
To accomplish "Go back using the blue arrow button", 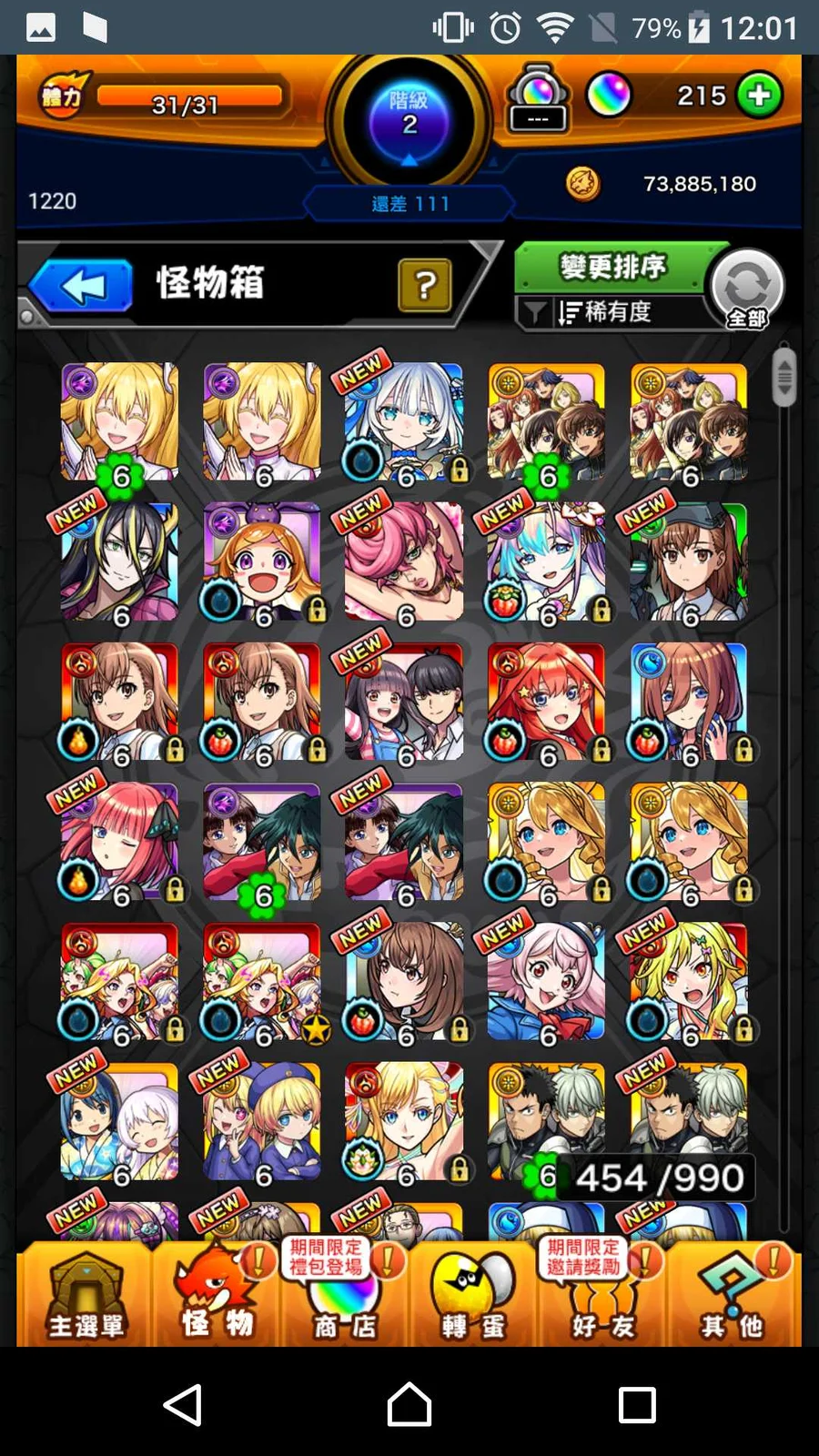I will coord(83,287).
